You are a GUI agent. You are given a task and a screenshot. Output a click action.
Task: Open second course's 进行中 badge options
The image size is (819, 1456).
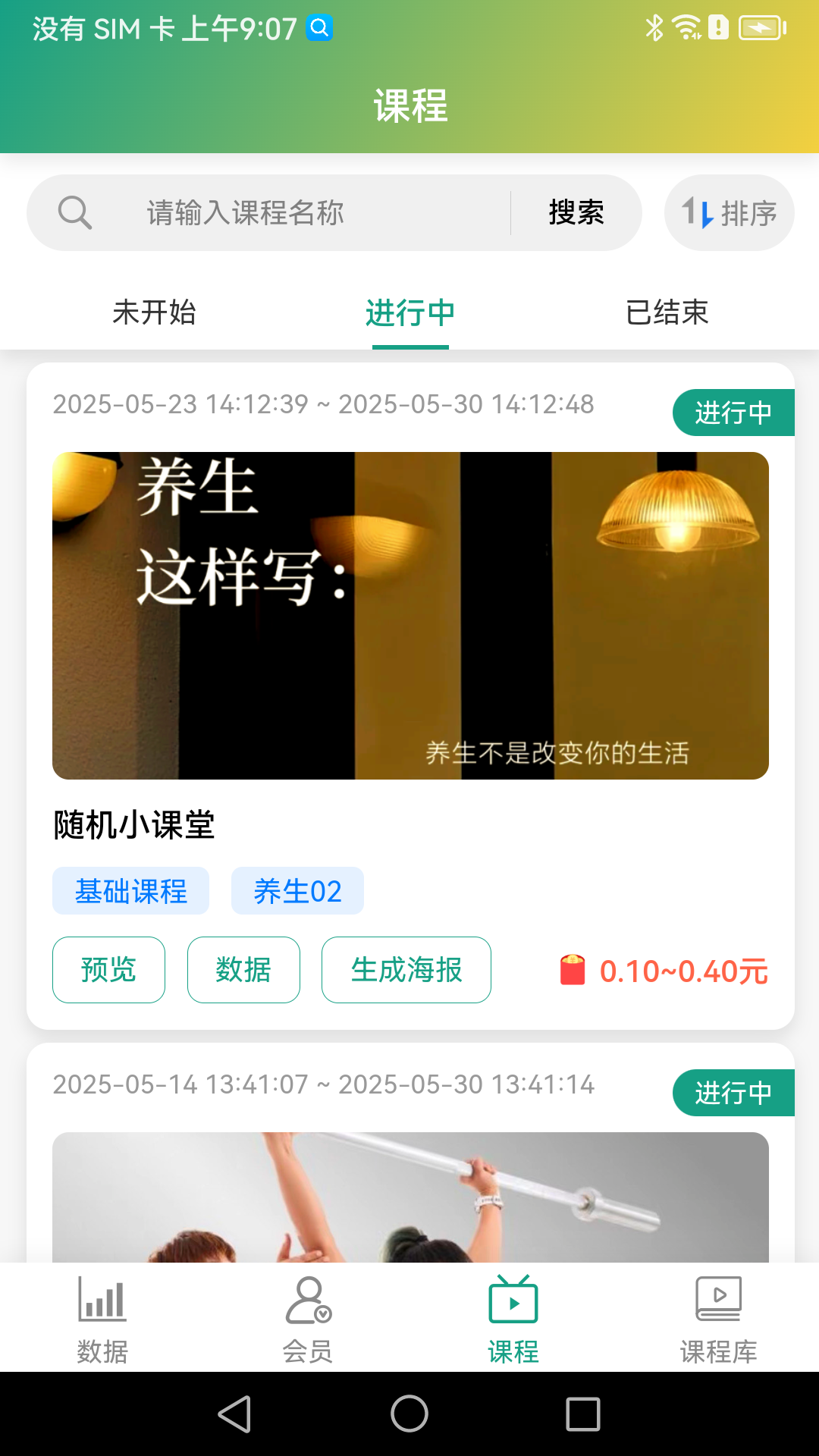point(733,1093)
